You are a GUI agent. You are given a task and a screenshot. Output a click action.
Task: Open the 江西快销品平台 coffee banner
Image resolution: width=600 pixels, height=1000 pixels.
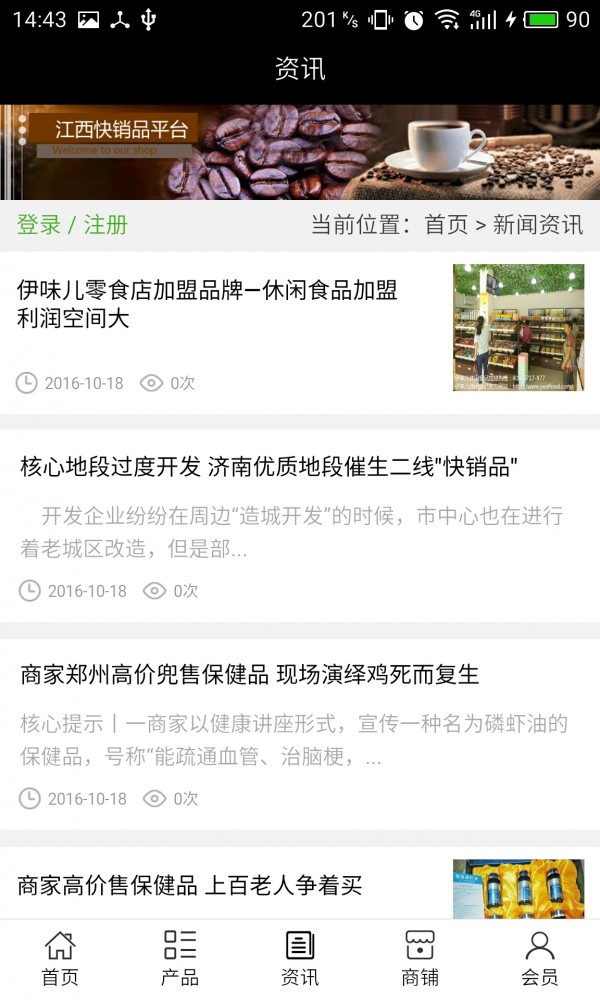click(x=300, y=152)
